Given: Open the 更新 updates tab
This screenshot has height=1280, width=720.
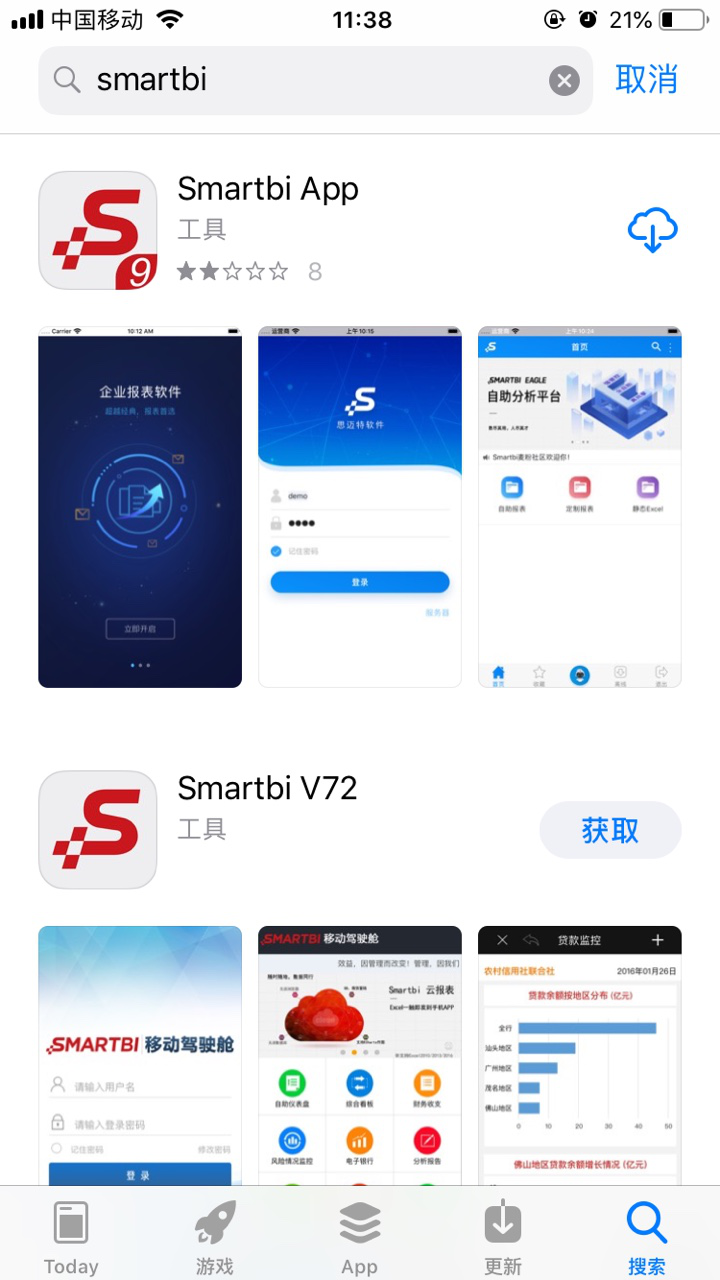Looking at the screenshot, I should tap(503, 1236).
